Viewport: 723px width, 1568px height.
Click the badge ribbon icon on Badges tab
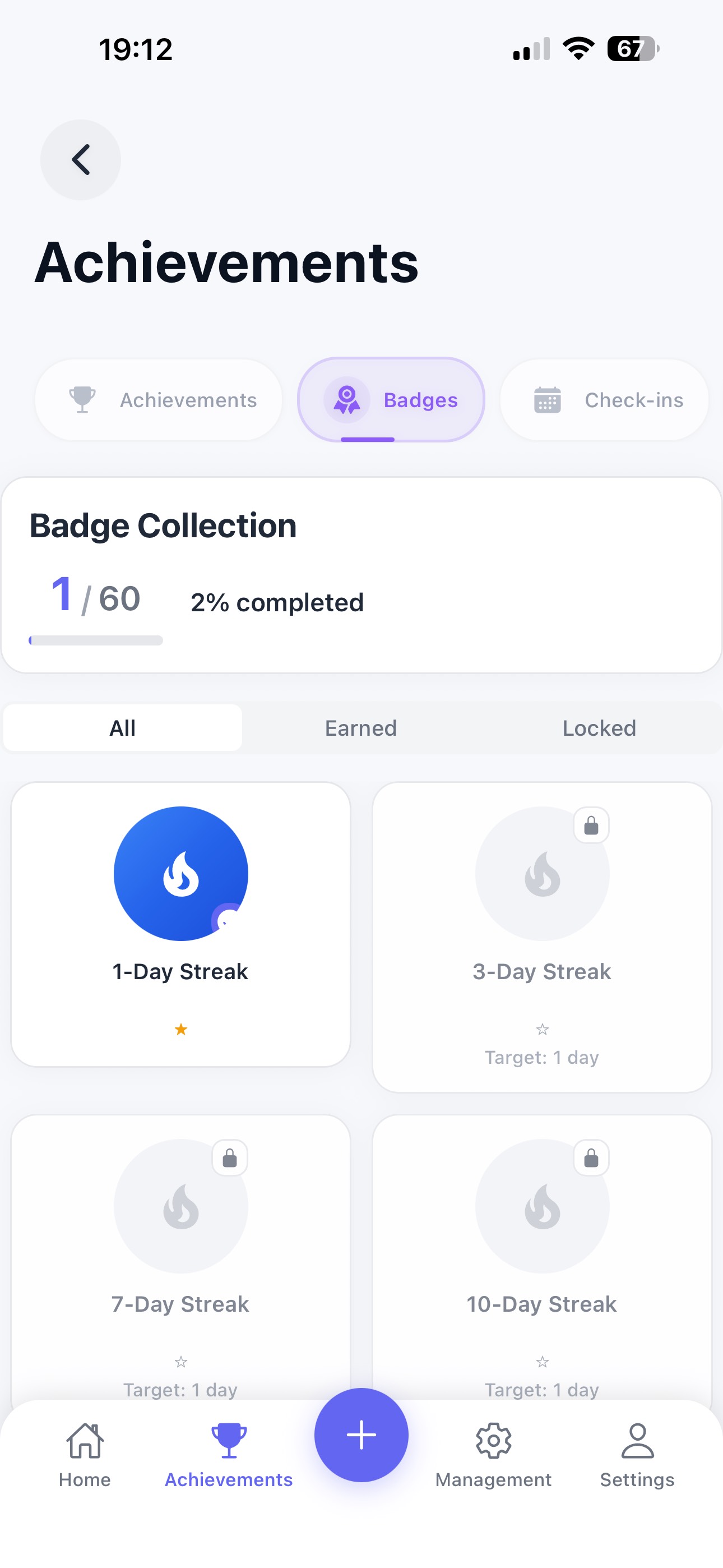click(346, 399)
